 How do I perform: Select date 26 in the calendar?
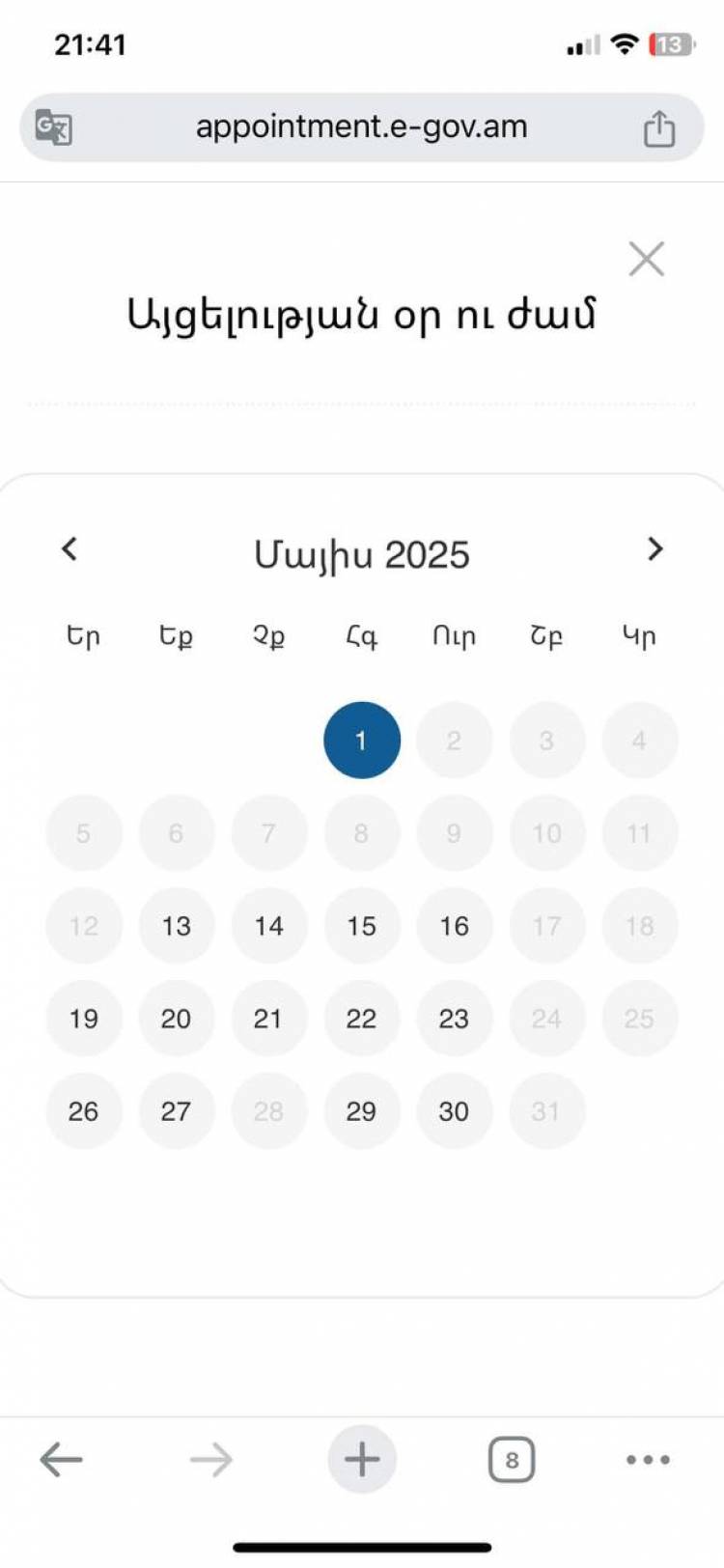pyautogui.click(x=83, y=1111)
